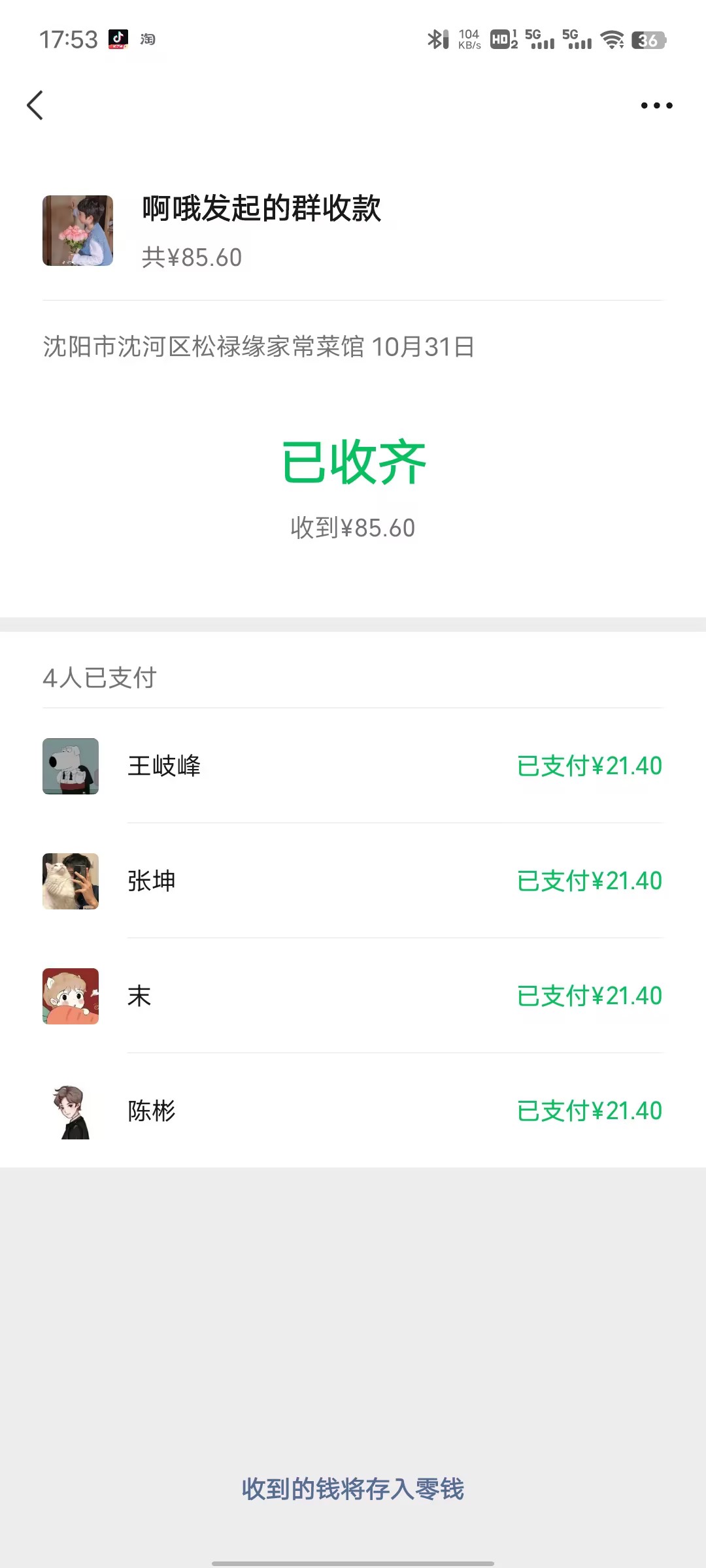Open the three-dot more options menu
706x1568 pixels.
coord(656,105)
